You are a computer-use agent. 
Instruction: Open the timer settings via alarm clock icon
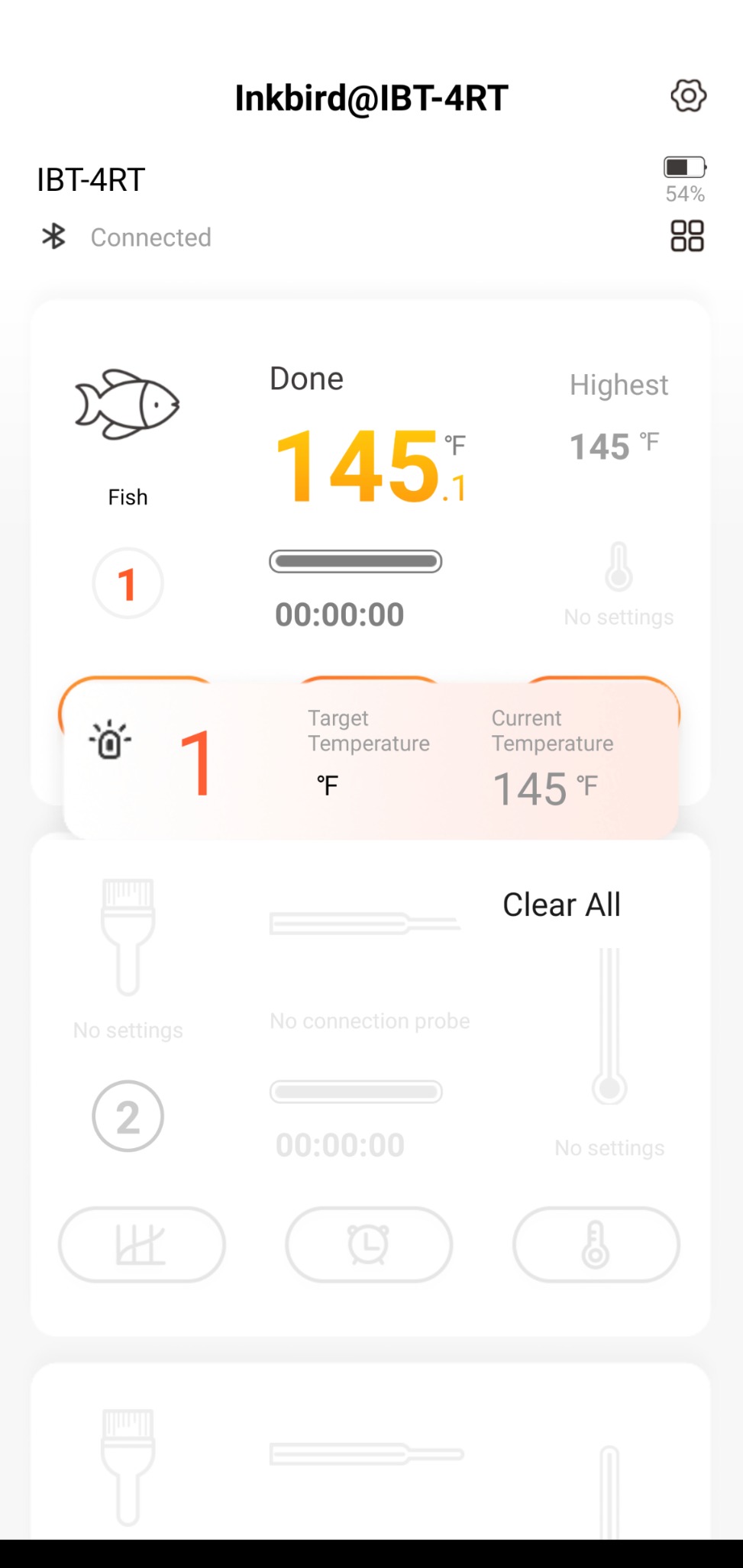368,1244
